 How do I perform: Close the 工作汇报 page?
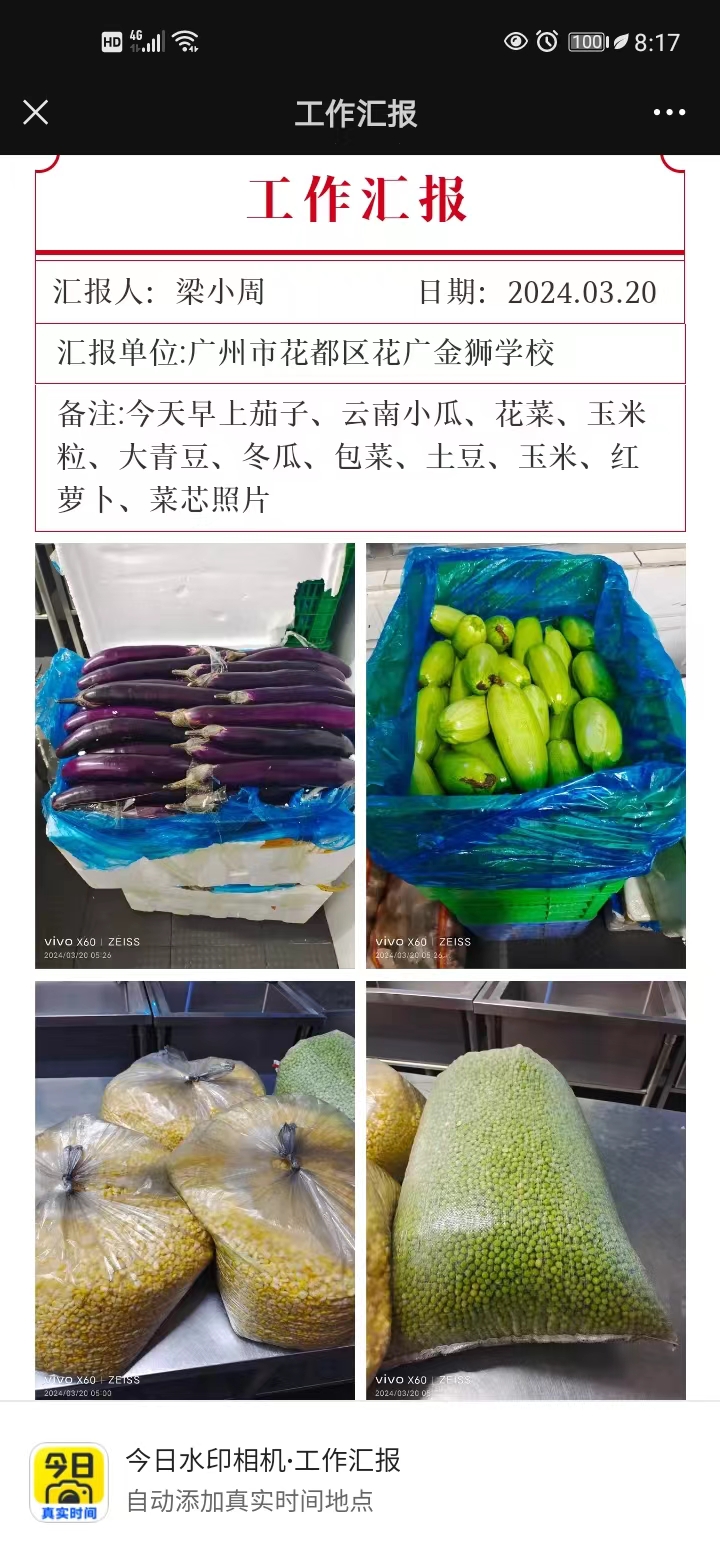click(36, 112)
